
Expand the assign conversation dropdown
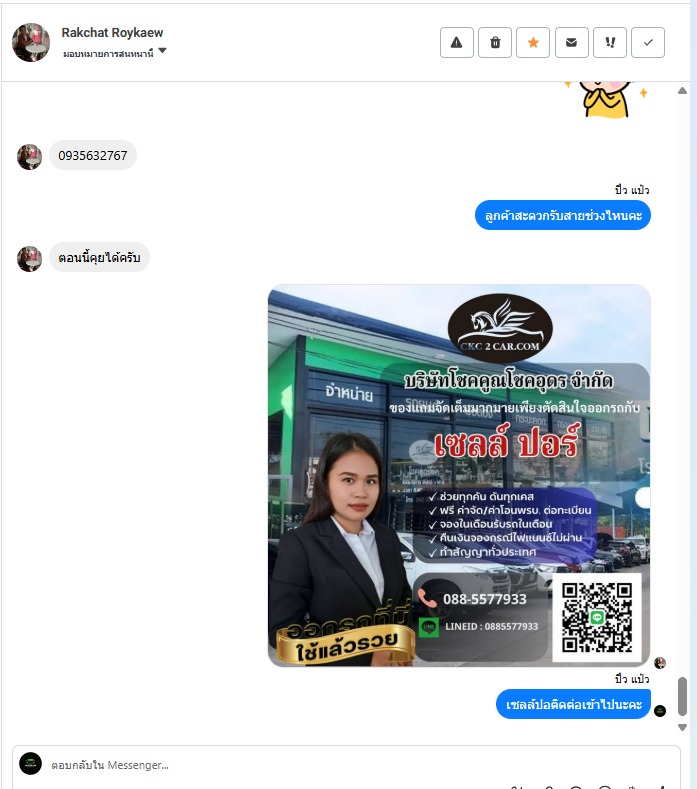(162, 51)
